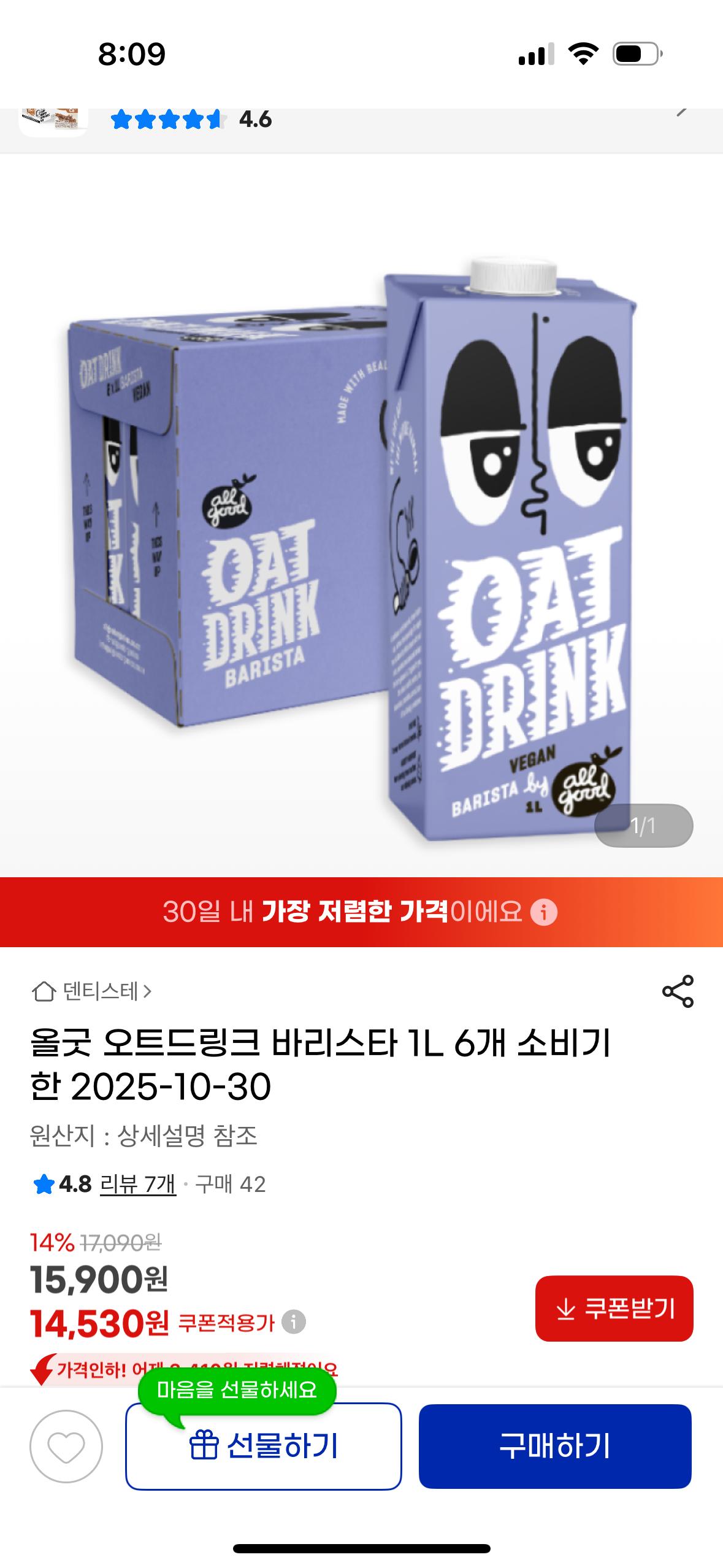Screen dimensions: 723x1568
Task: Tap 구매하기 to purchase the item
Action: 555,1447
